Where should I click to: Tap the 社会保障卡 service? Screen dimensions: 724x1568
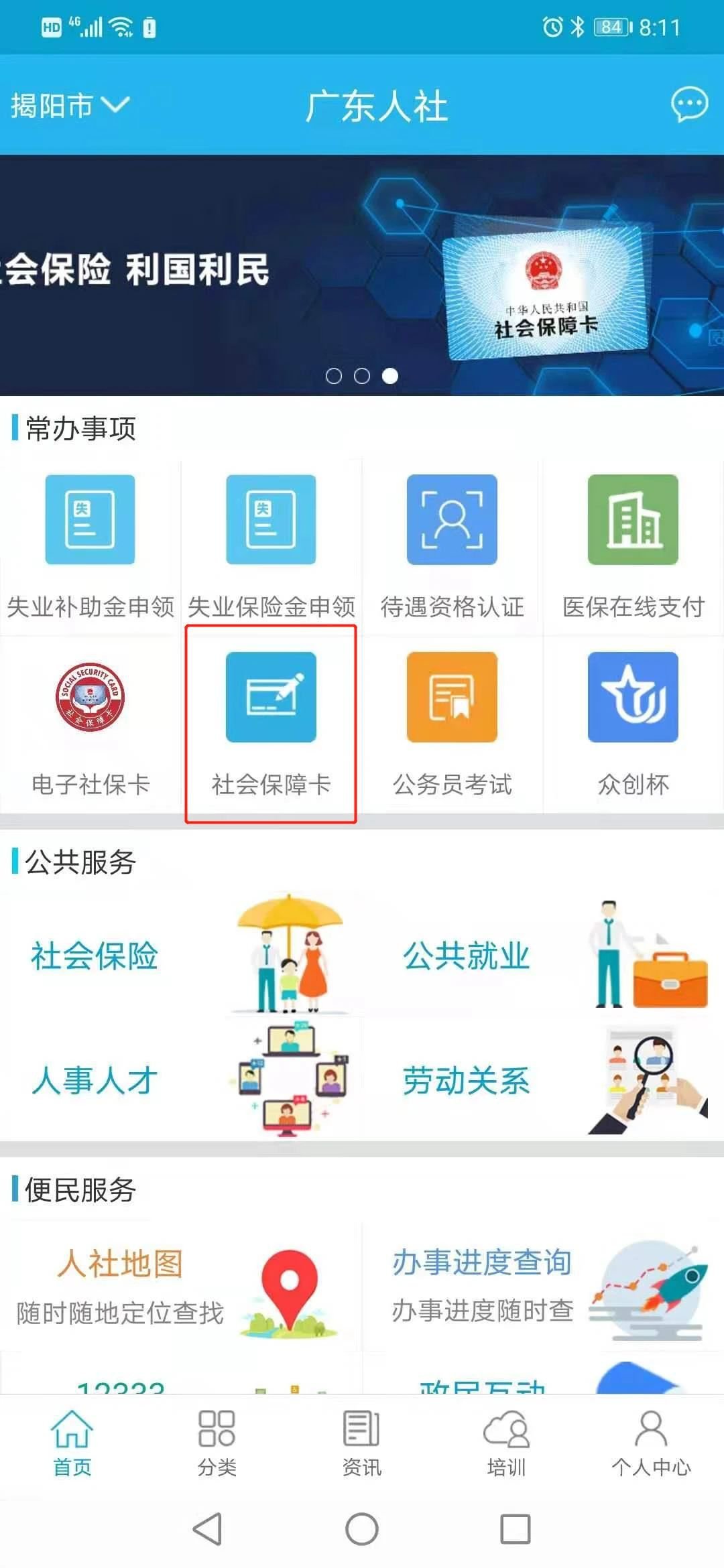(271, 724)
